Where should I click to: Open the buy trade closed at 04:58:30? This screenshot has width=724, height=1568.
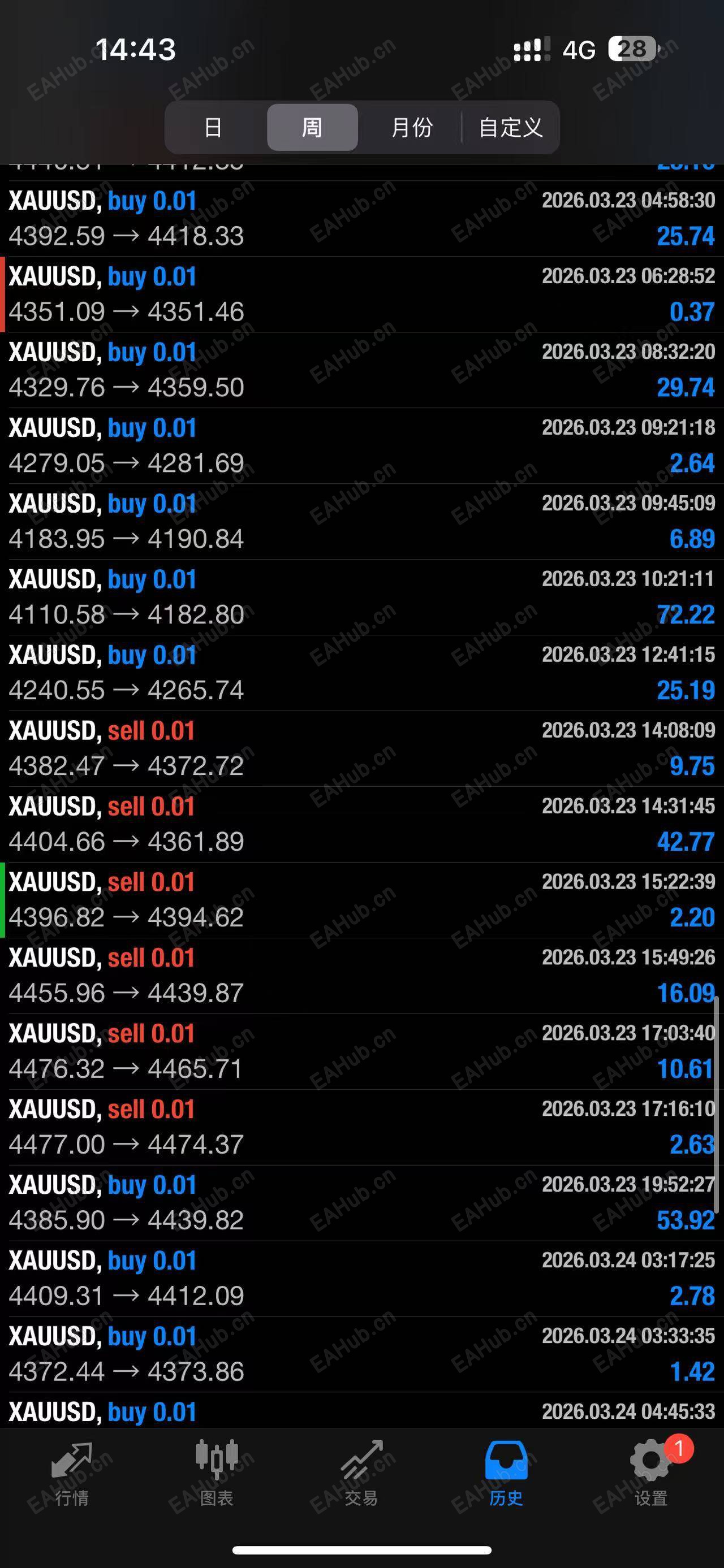(361, 219)
